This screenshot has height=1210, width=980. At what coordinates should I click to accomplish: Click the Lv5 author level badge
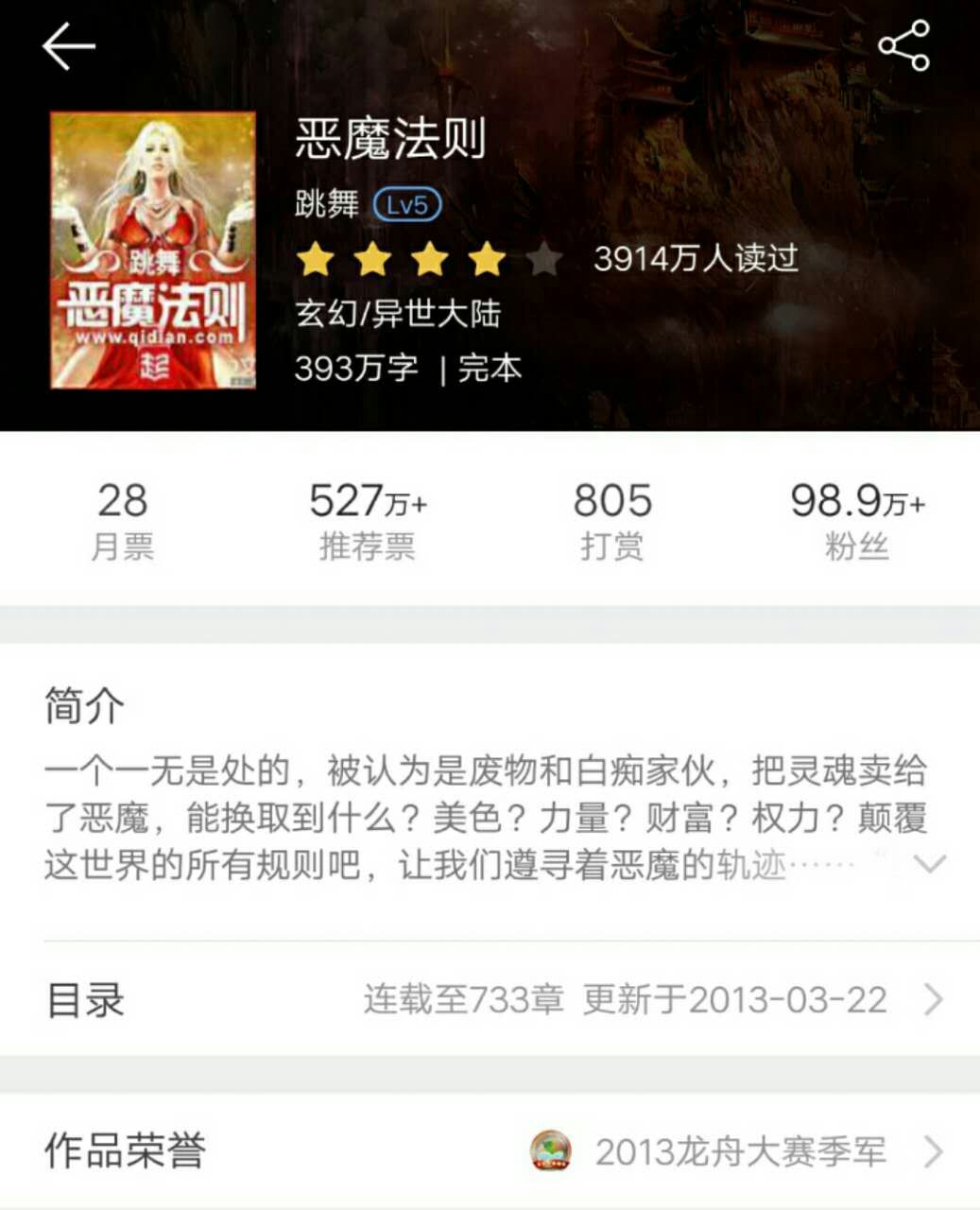[408, 203]
